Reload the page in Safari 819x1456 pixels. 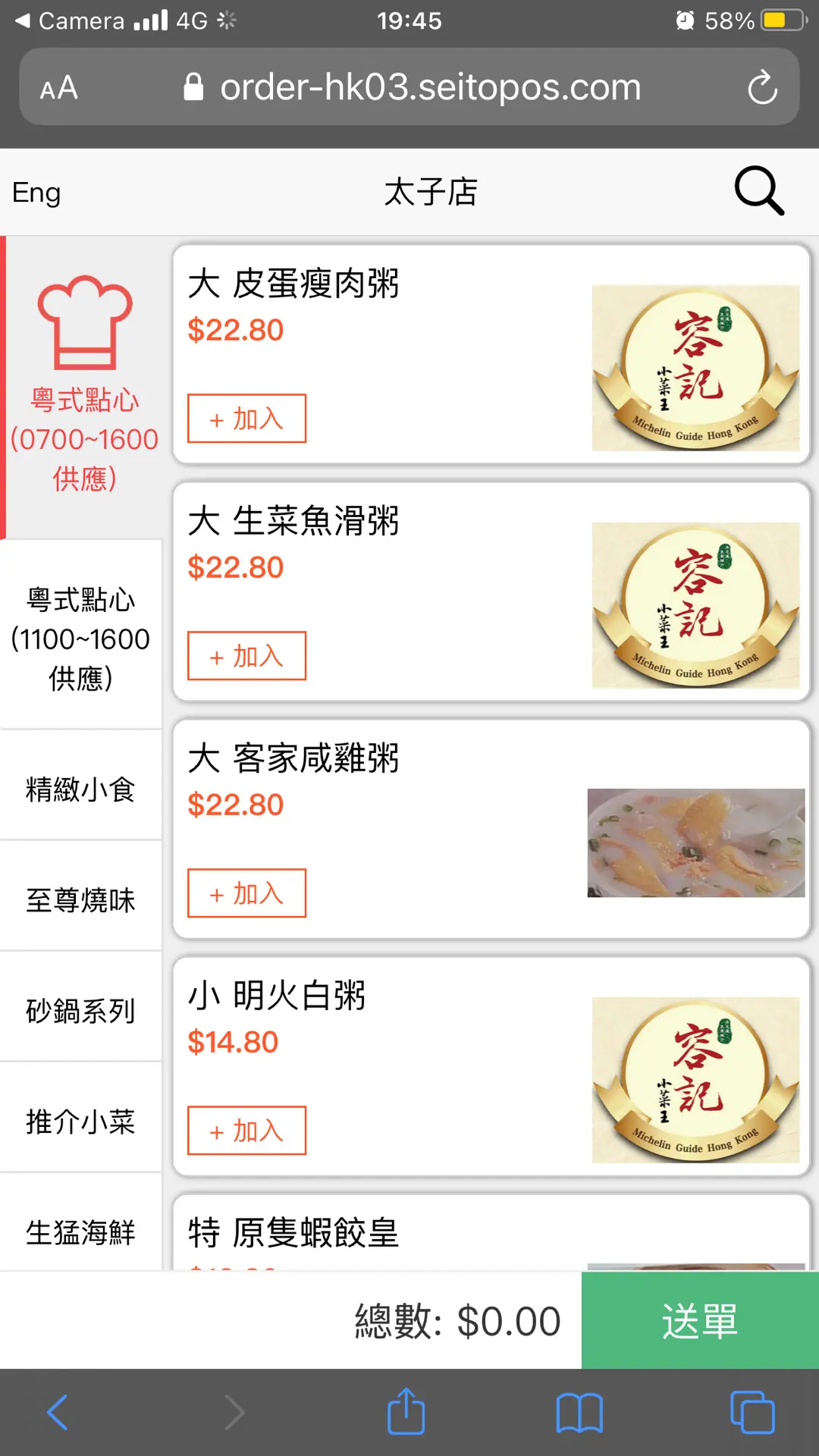tap(762, 87)
